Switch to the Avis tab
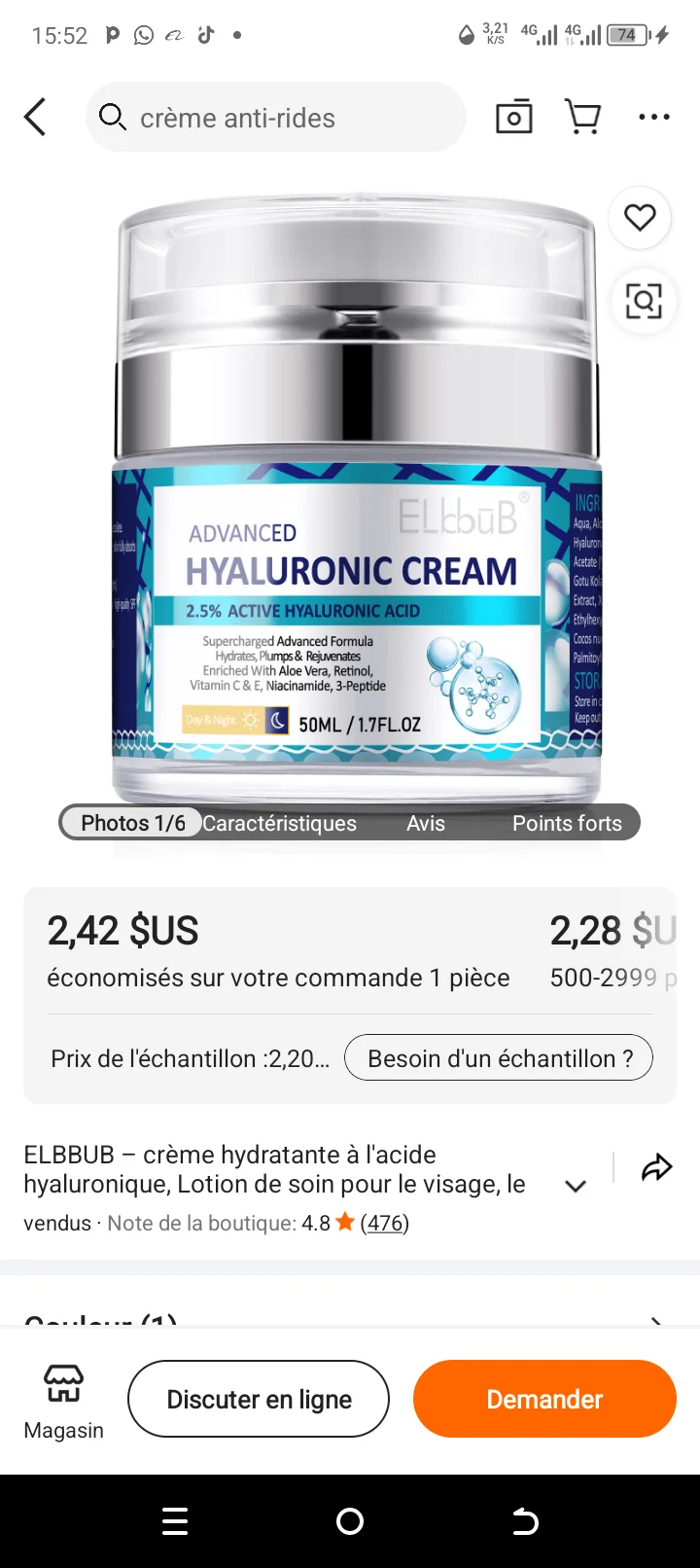The height and width of the screenshot is (1568, 700). click(x=426, y=823)
